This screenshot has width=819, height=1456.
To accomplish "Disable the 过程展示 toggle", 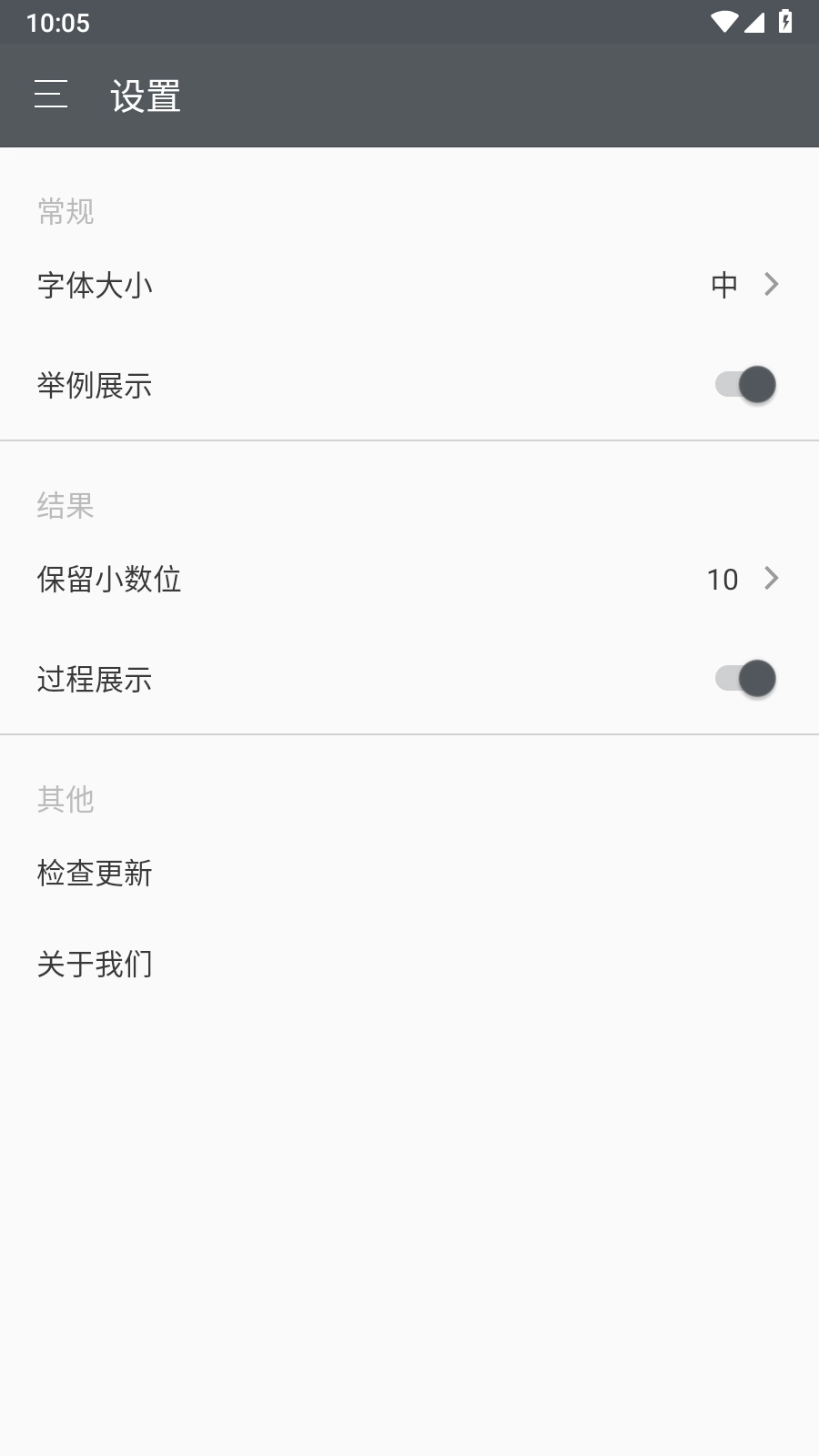I will (745, 679).
